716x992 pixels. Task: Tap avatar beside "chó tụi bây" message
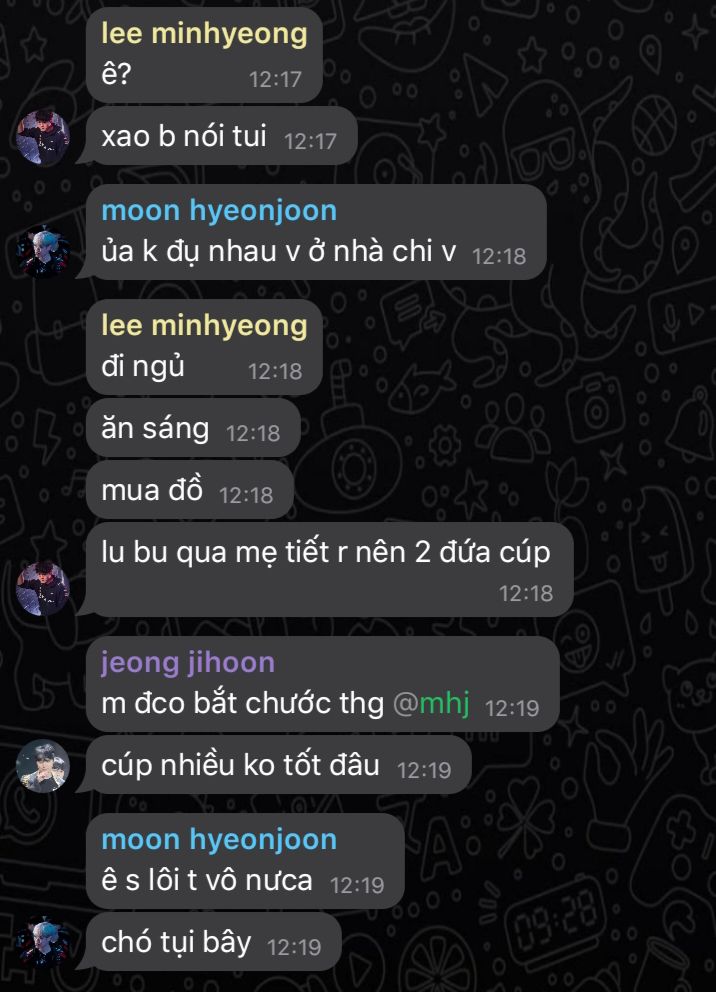tap(44, 942)
